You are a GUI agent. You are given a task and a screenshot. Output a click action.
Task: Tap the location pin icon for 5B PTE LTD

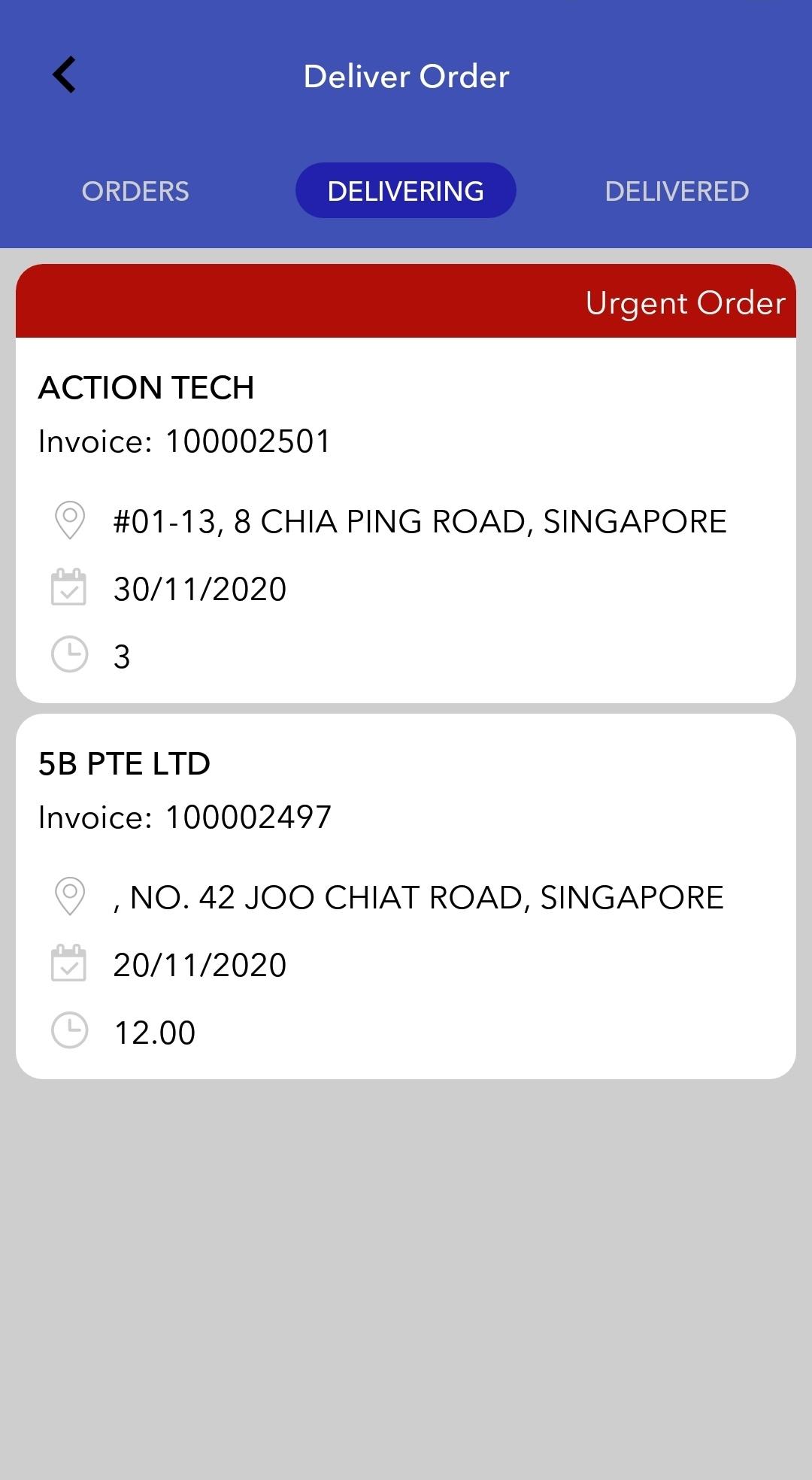69,895
